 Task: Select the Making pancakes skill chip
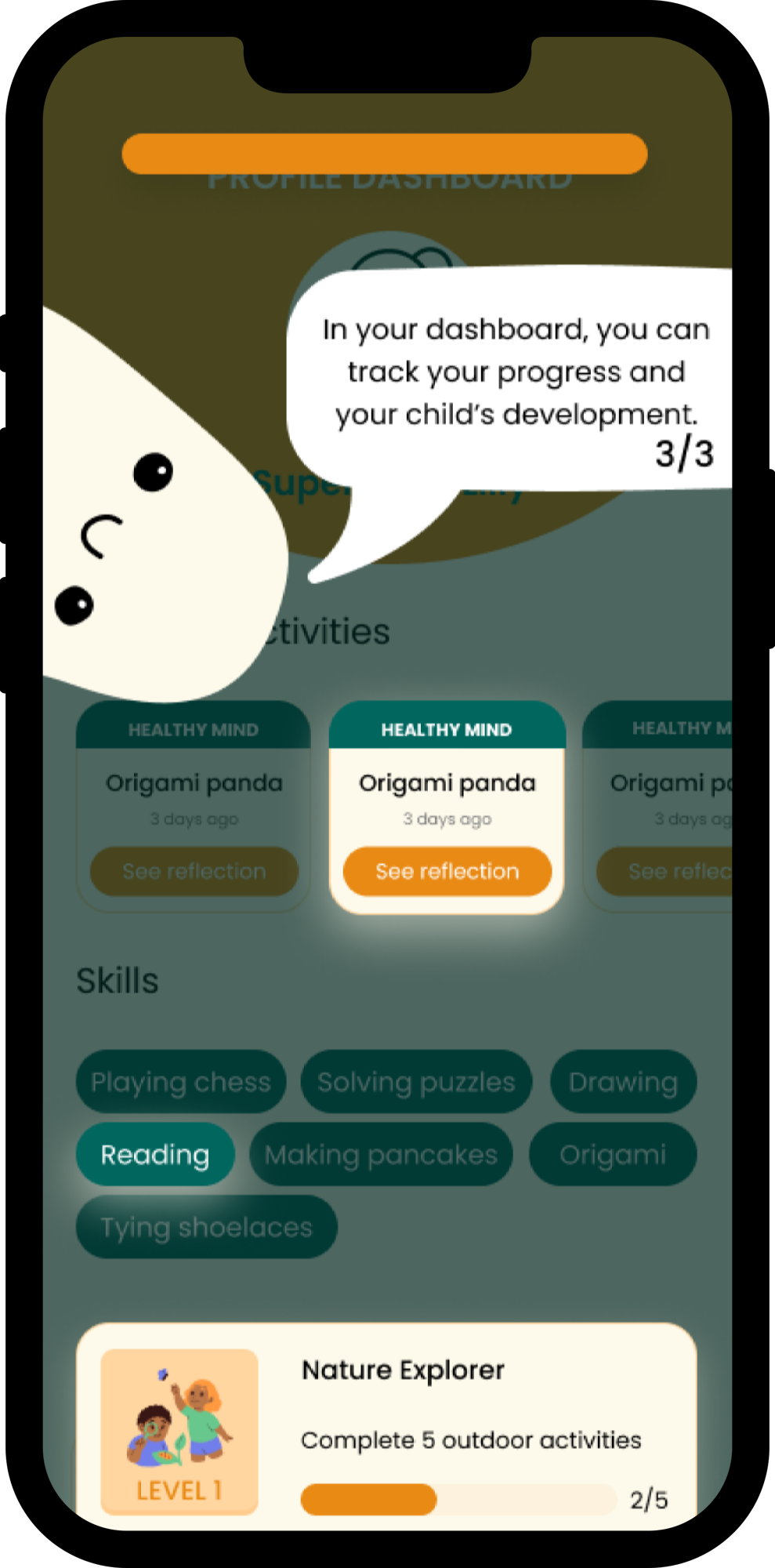click(381, 1154)
